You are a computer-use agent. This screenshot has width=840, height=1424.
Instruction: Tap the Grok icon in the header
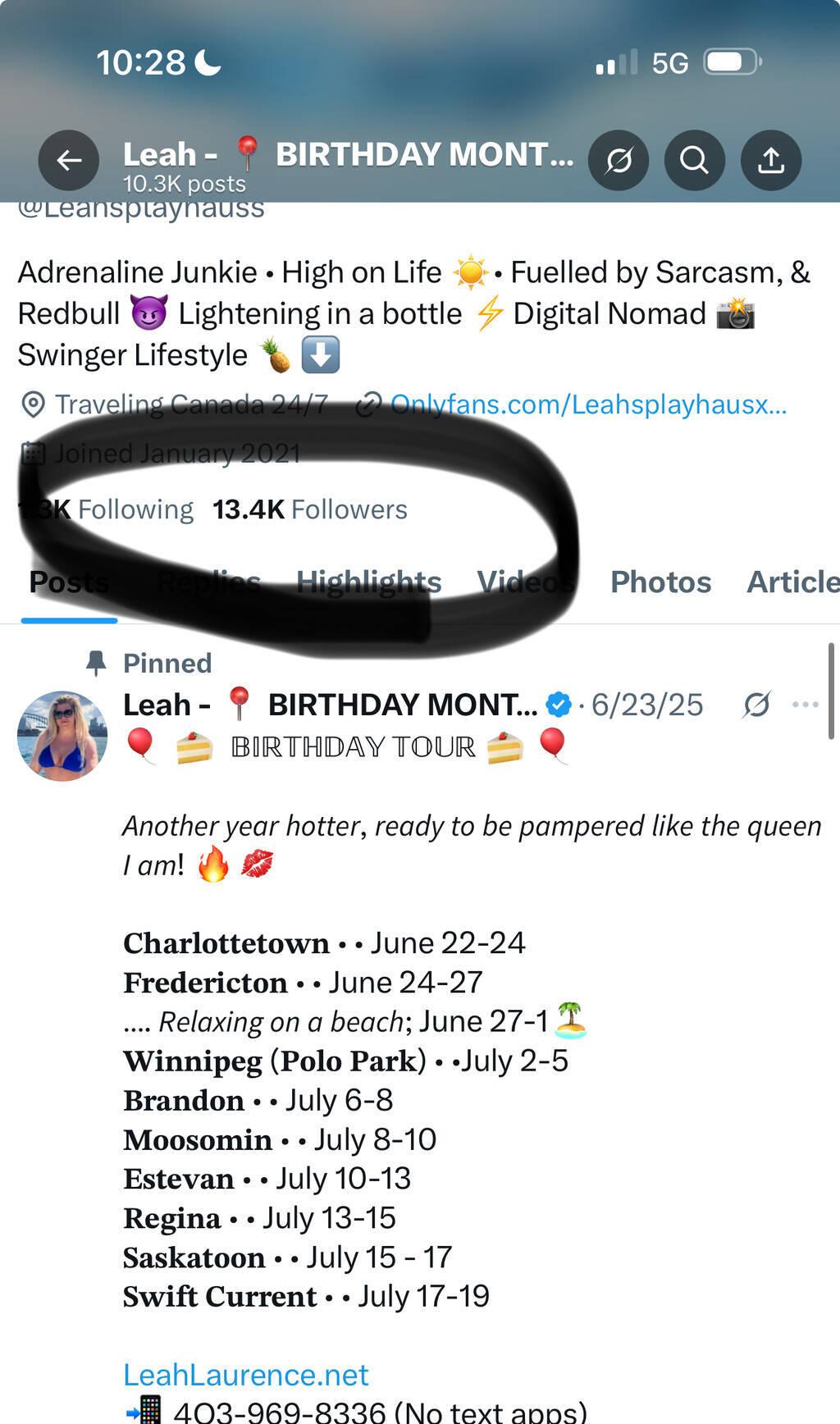click(x=619, y=161)
